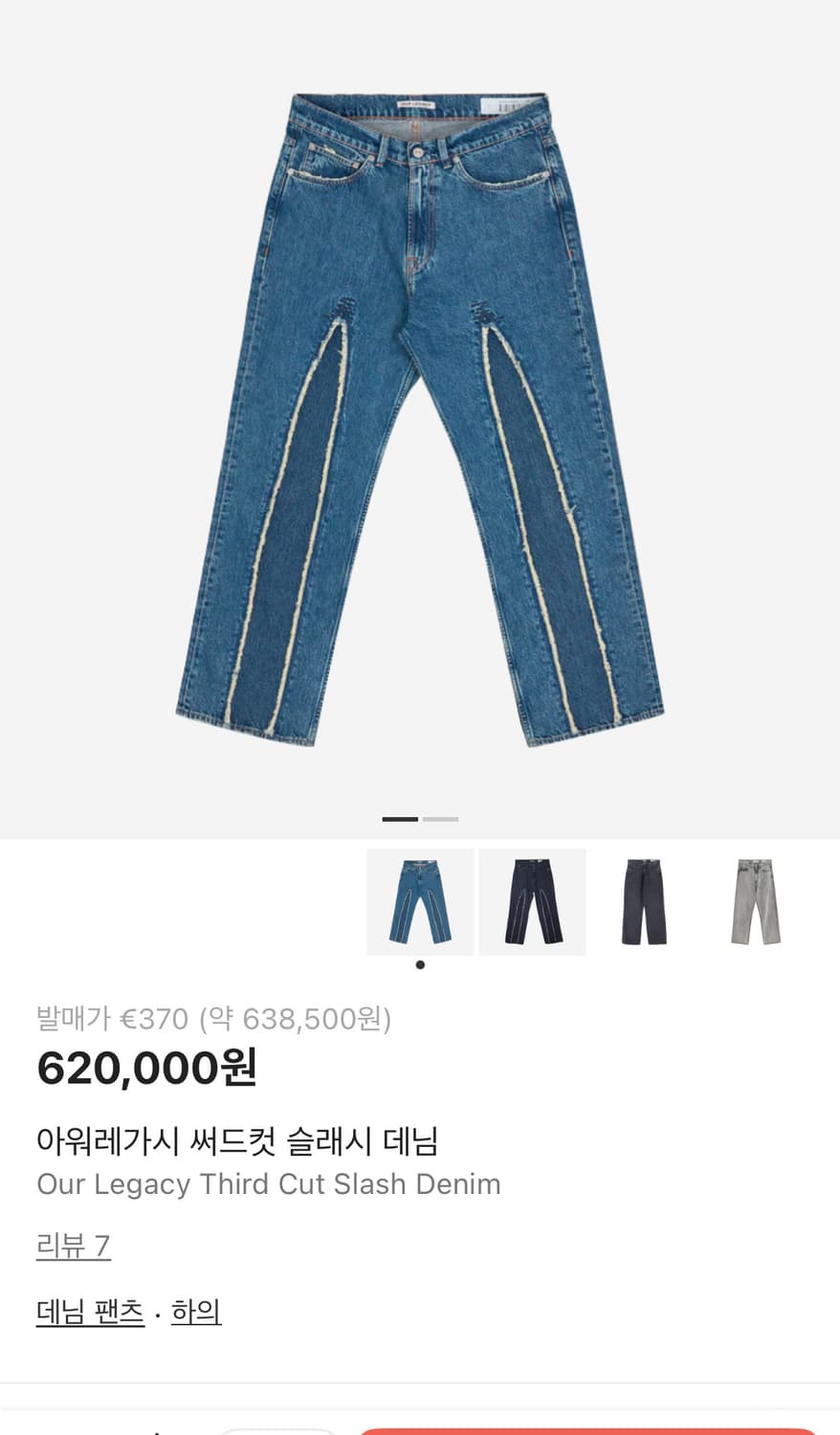This screenshot has width=840, height=1435.
Task: Open the 리뷰 7 reviews link
Action: (x=73, y=1246)
